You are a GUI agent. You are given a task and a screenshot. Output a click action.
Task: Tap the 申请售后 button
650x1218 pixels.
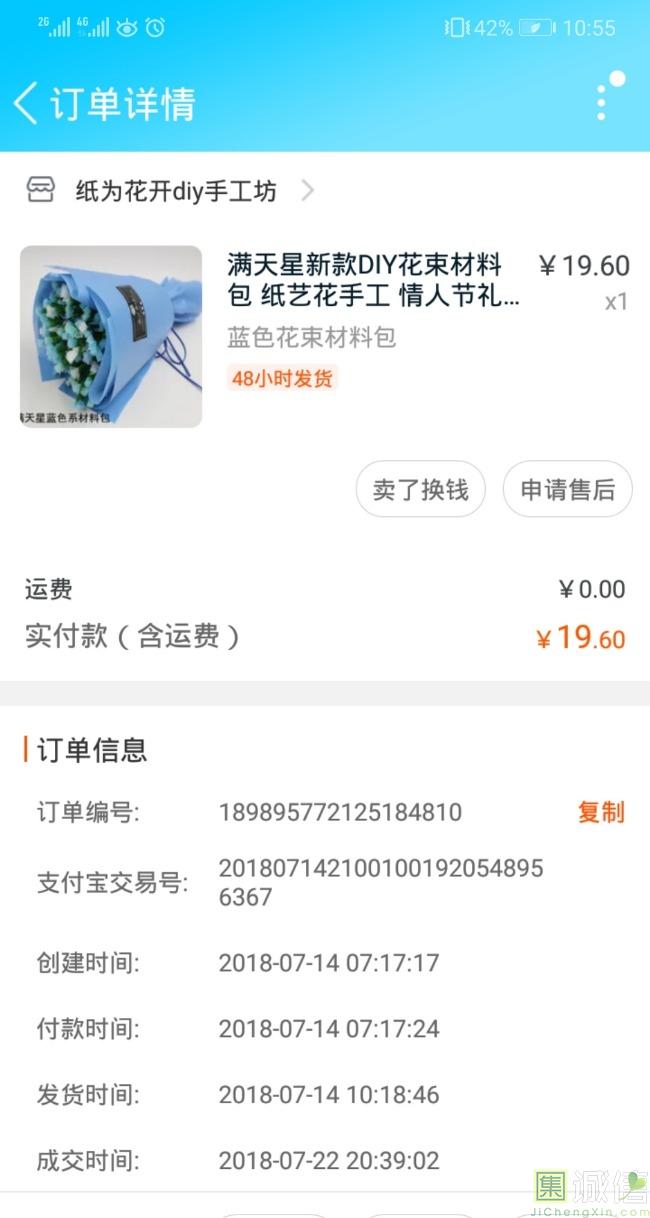tap(567, 489)
